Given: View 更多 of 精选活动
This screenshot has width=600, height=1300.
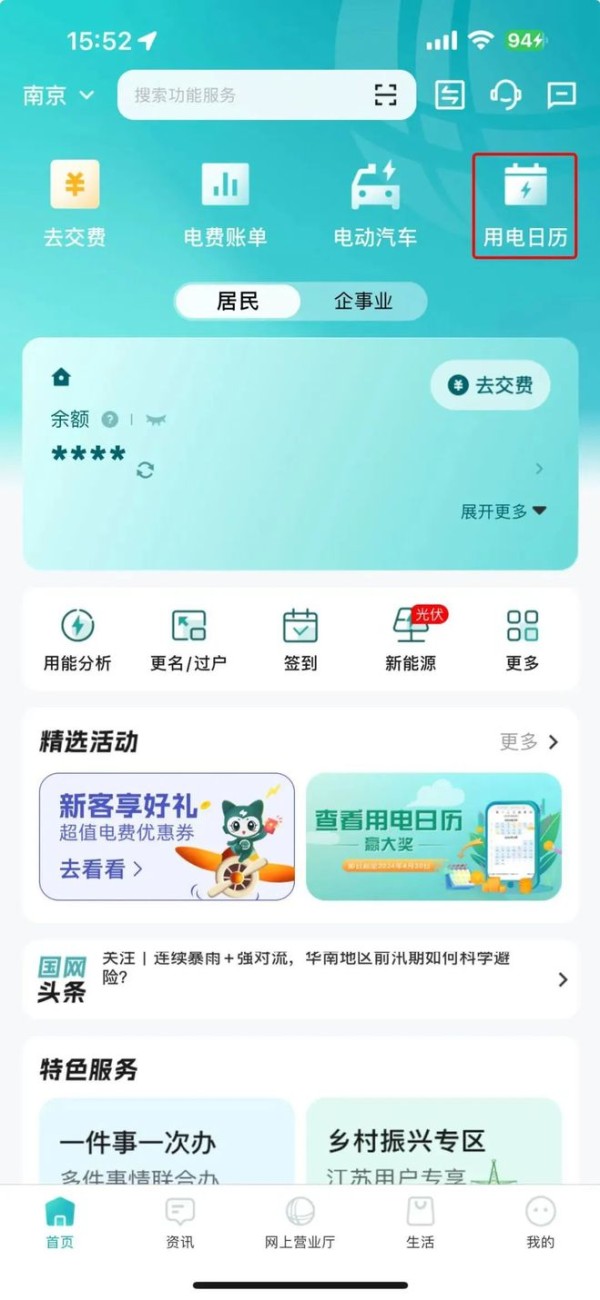Looking at the screenshot, I should (x=529, y=742).
